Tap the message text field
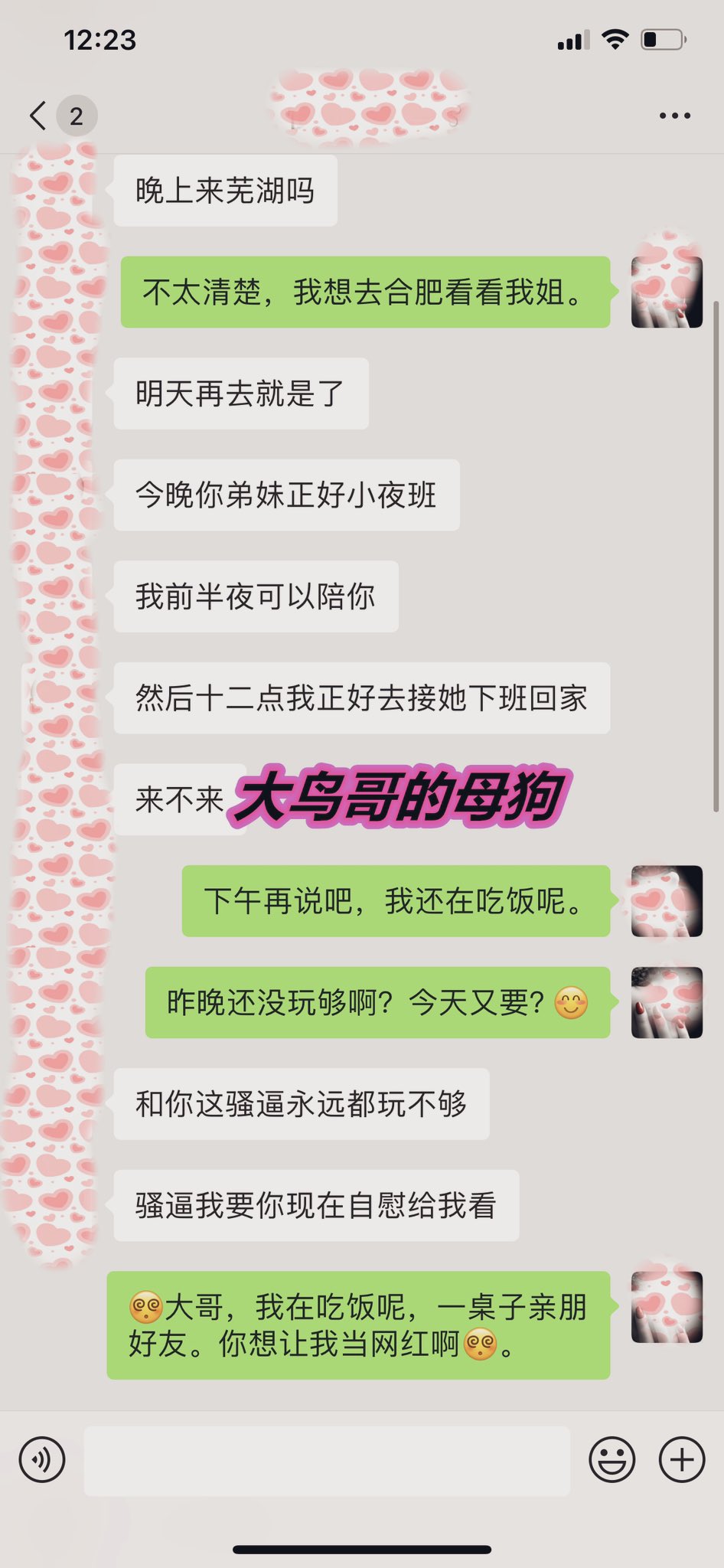The width and height of the screenshot is (724, 1568). pyautogui.click(x=327, y=1460)
